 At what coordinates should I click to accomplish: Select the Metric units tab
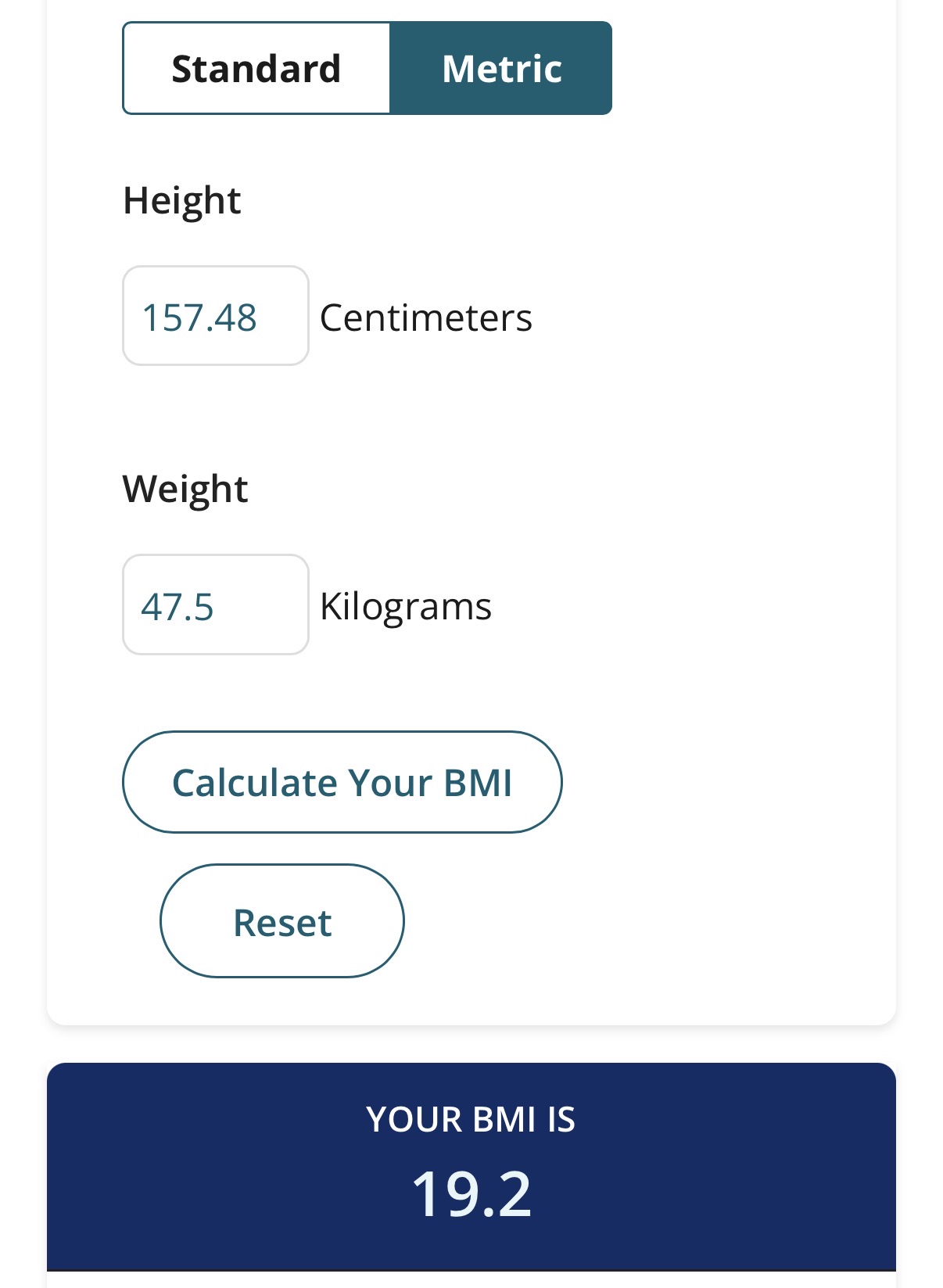click(x=501, y=68)
